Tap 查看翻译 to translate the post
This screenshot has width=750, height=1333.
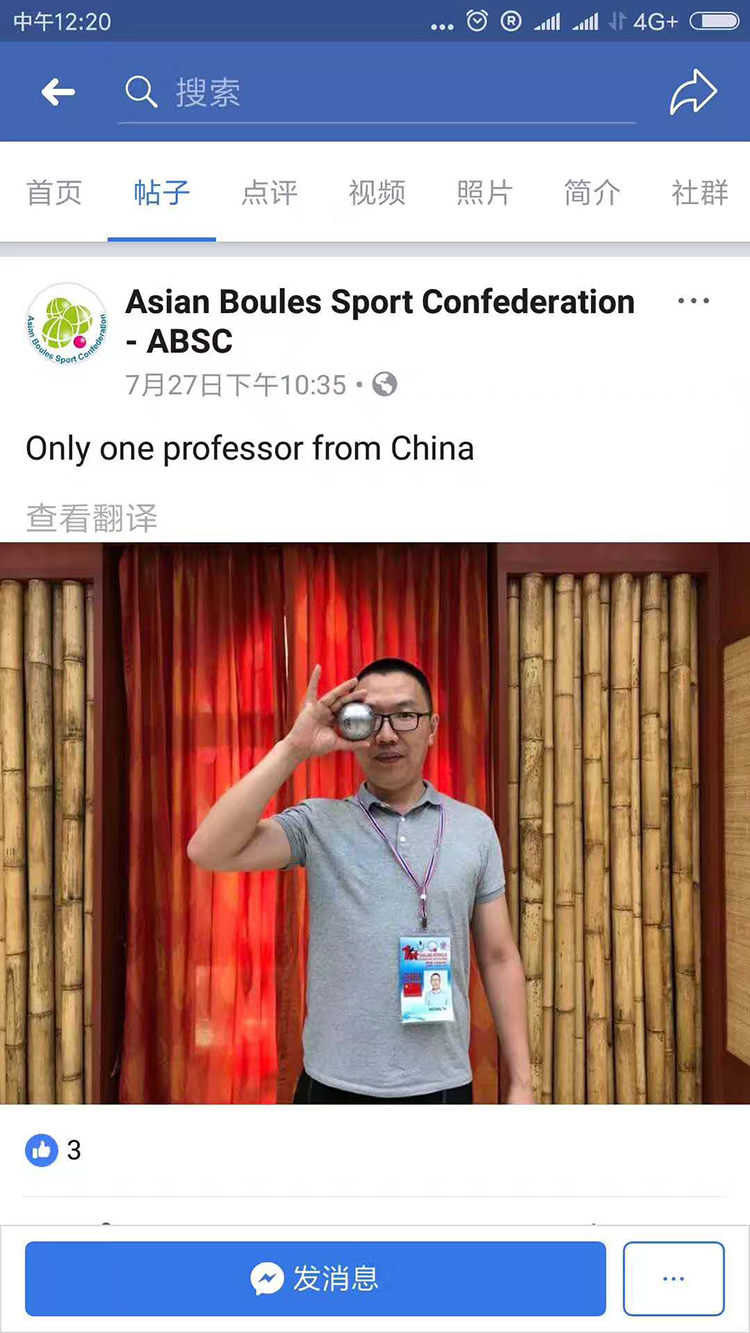[92, 518]
